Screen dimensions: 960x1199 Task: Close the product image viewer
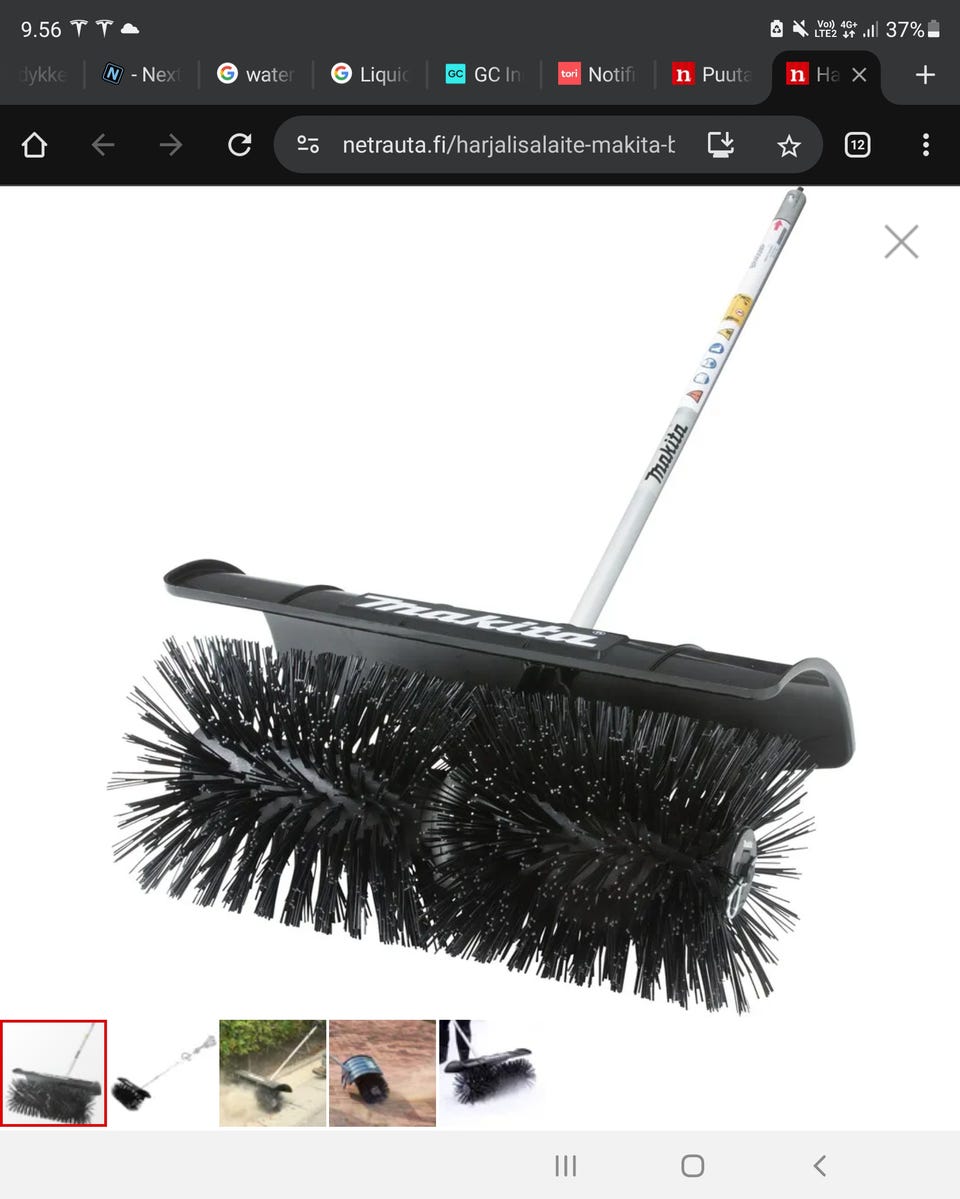coord(901,242)
